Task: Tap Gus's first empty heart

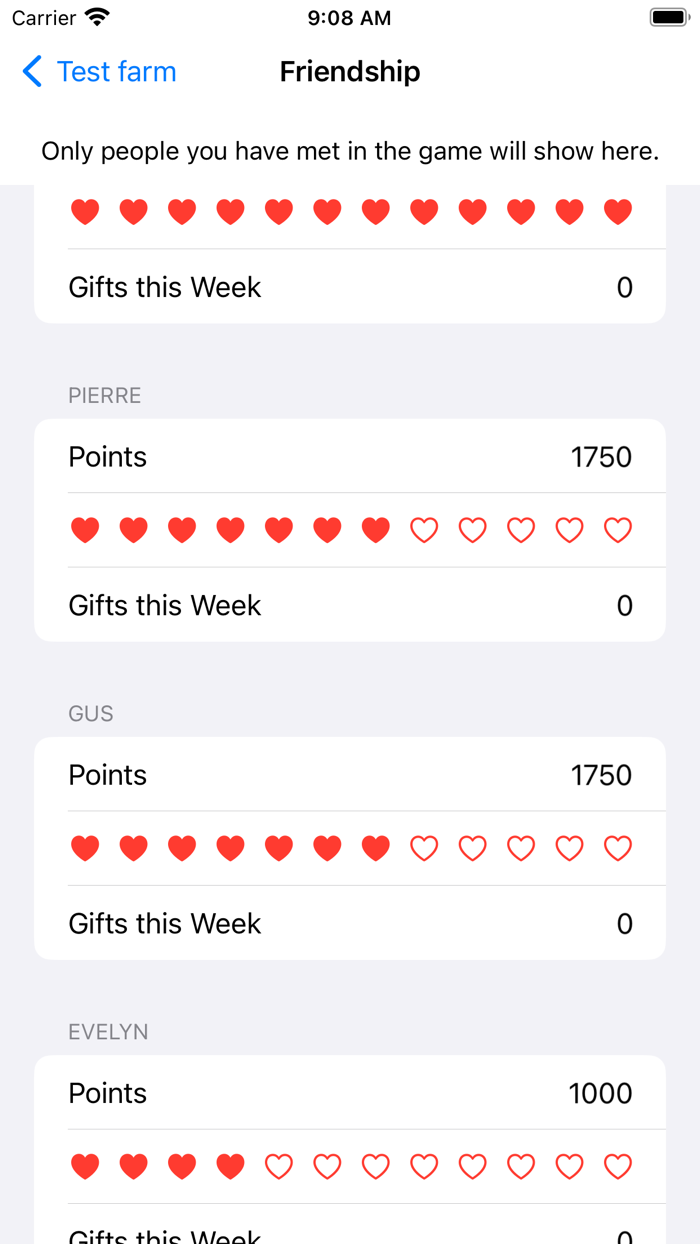Action: [x=424, y=848]
